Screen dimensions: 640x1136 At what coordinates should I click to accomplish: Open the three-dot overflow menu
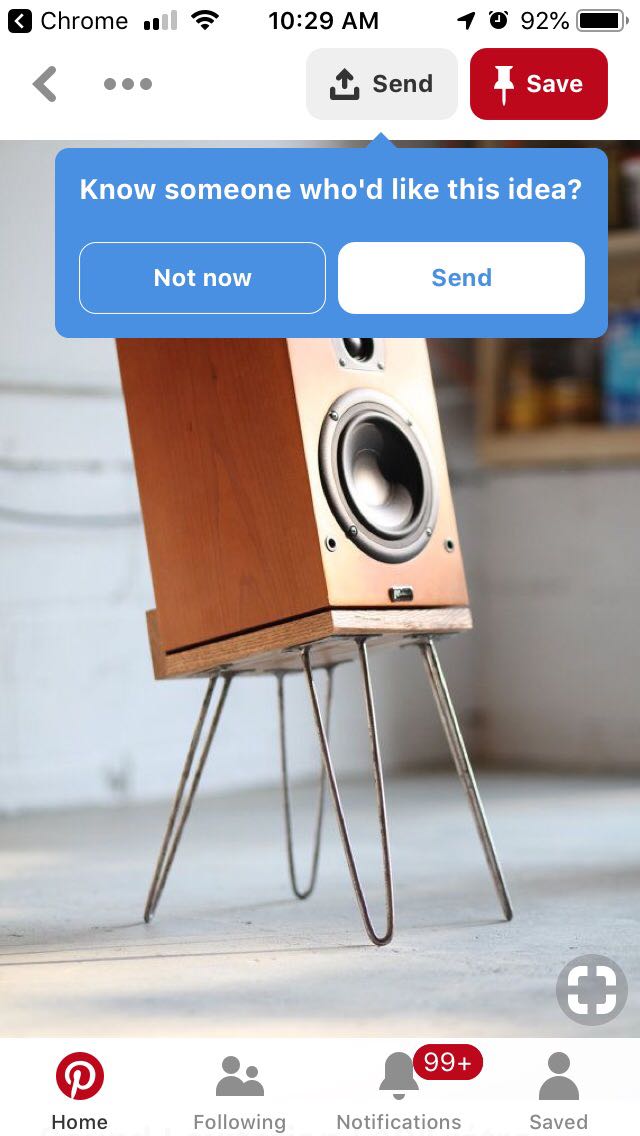[128, 84]
